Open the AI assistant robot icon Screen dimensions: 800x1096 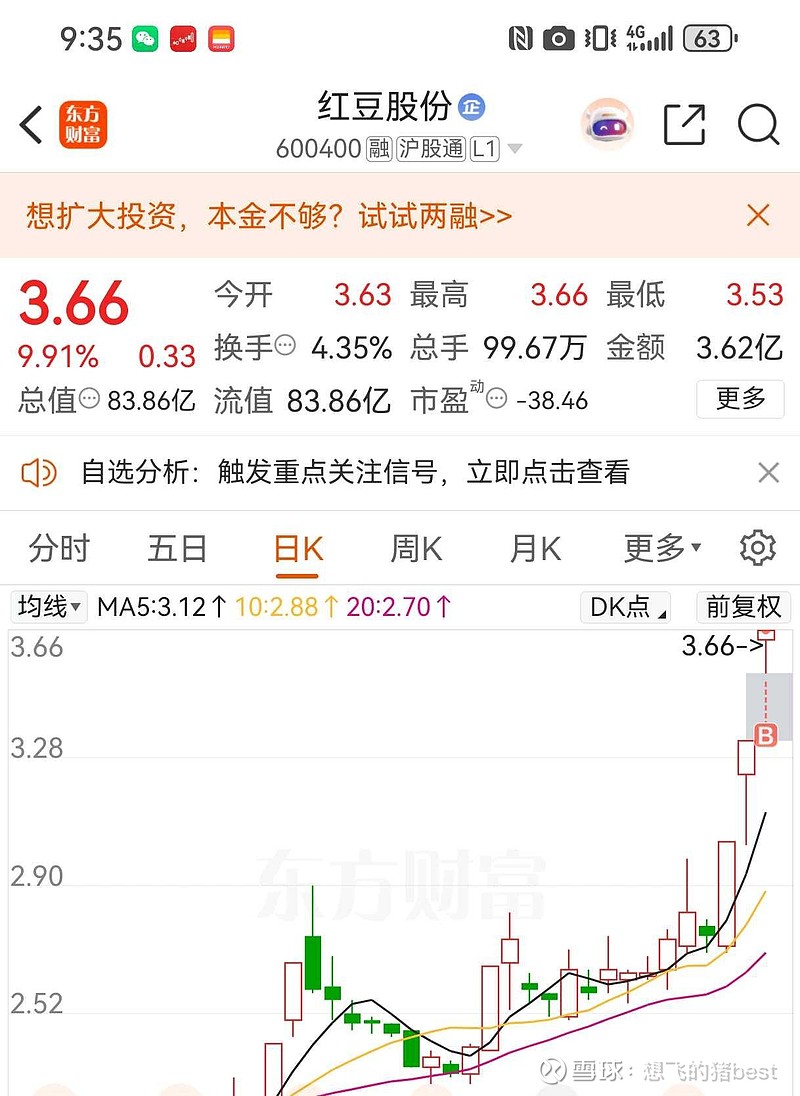609,125
